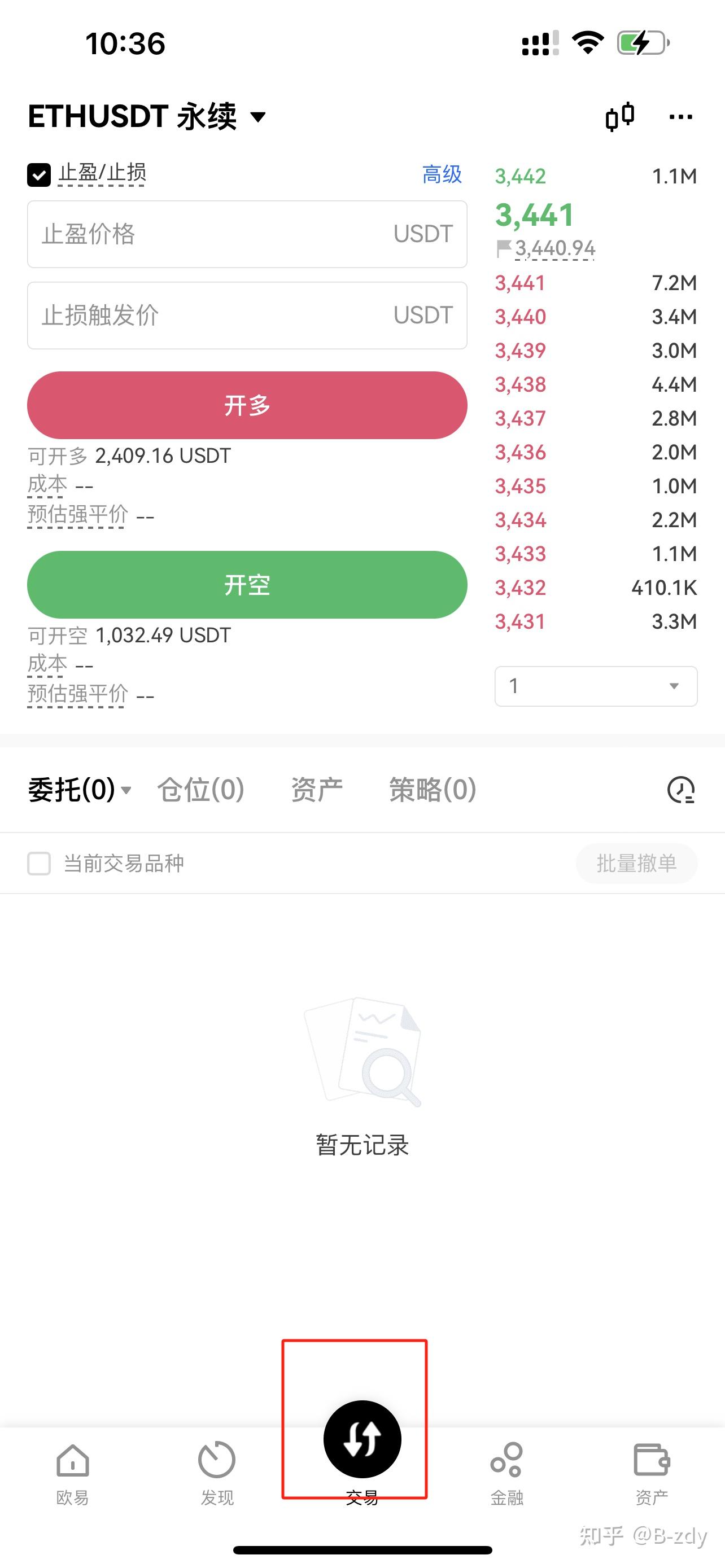Open the candlestick chart view icon
This screenshot has width=725, height=1568.
pyautogui.click(x=619, y=116)
